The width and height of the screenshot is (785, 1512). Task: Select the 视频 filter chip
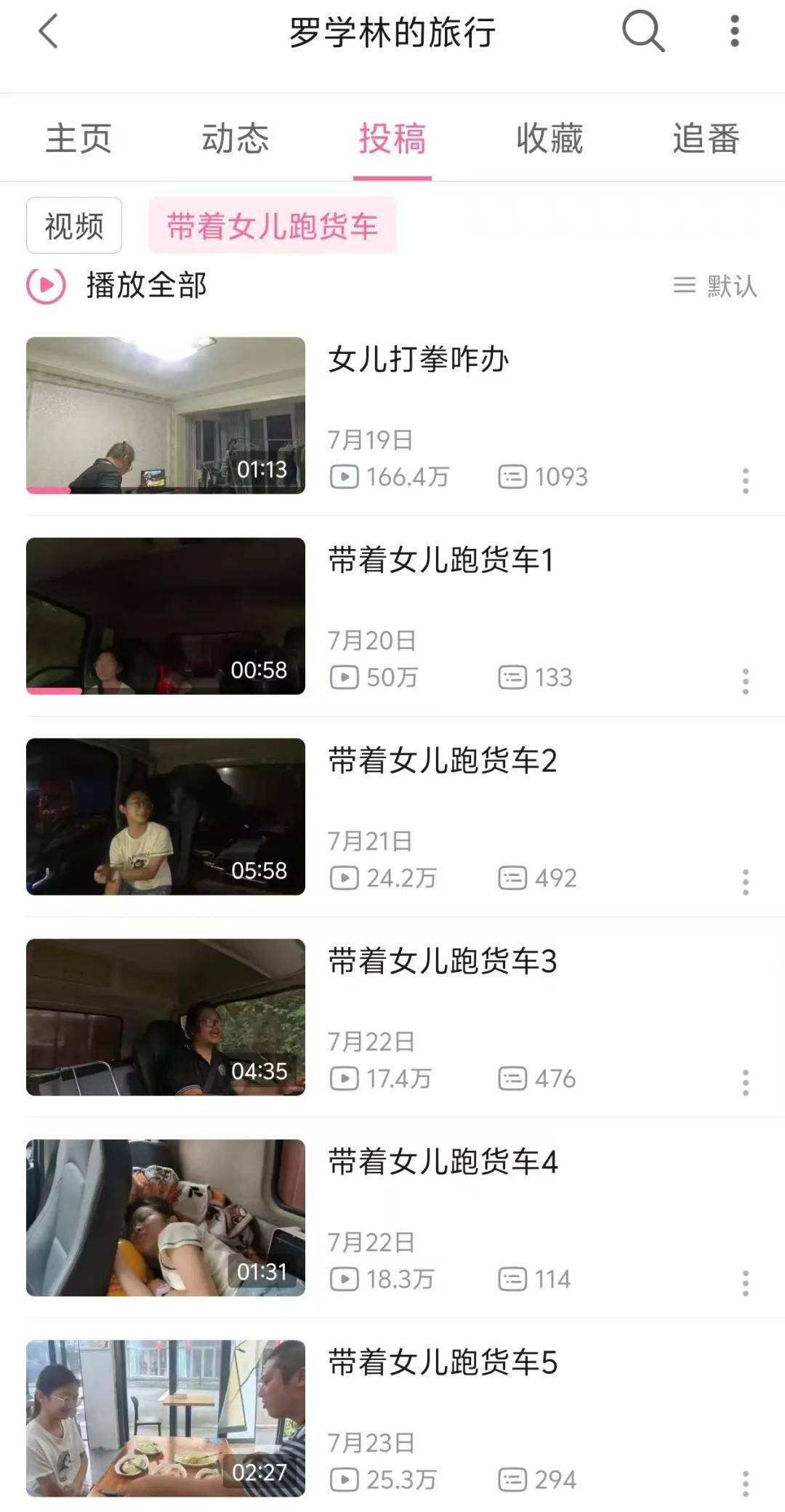(x=74, y=225)
